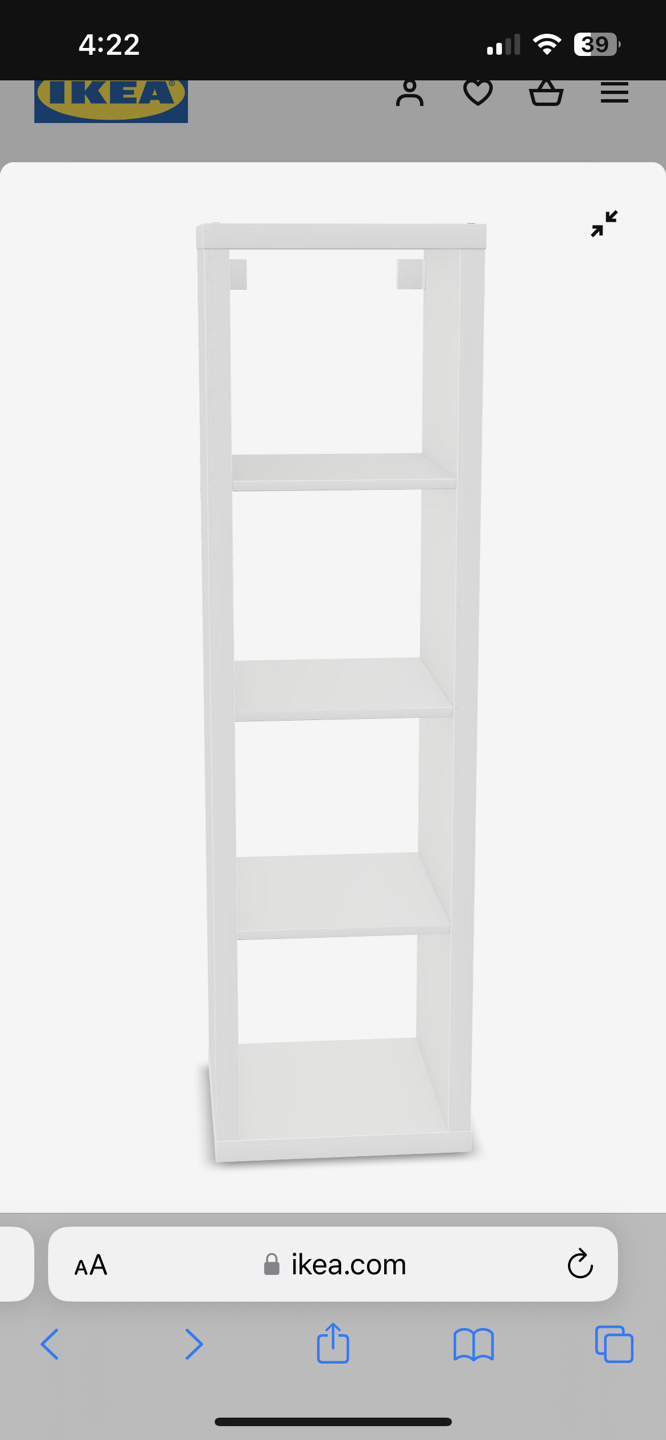Open Safari bookmarks

(473, 1344)
